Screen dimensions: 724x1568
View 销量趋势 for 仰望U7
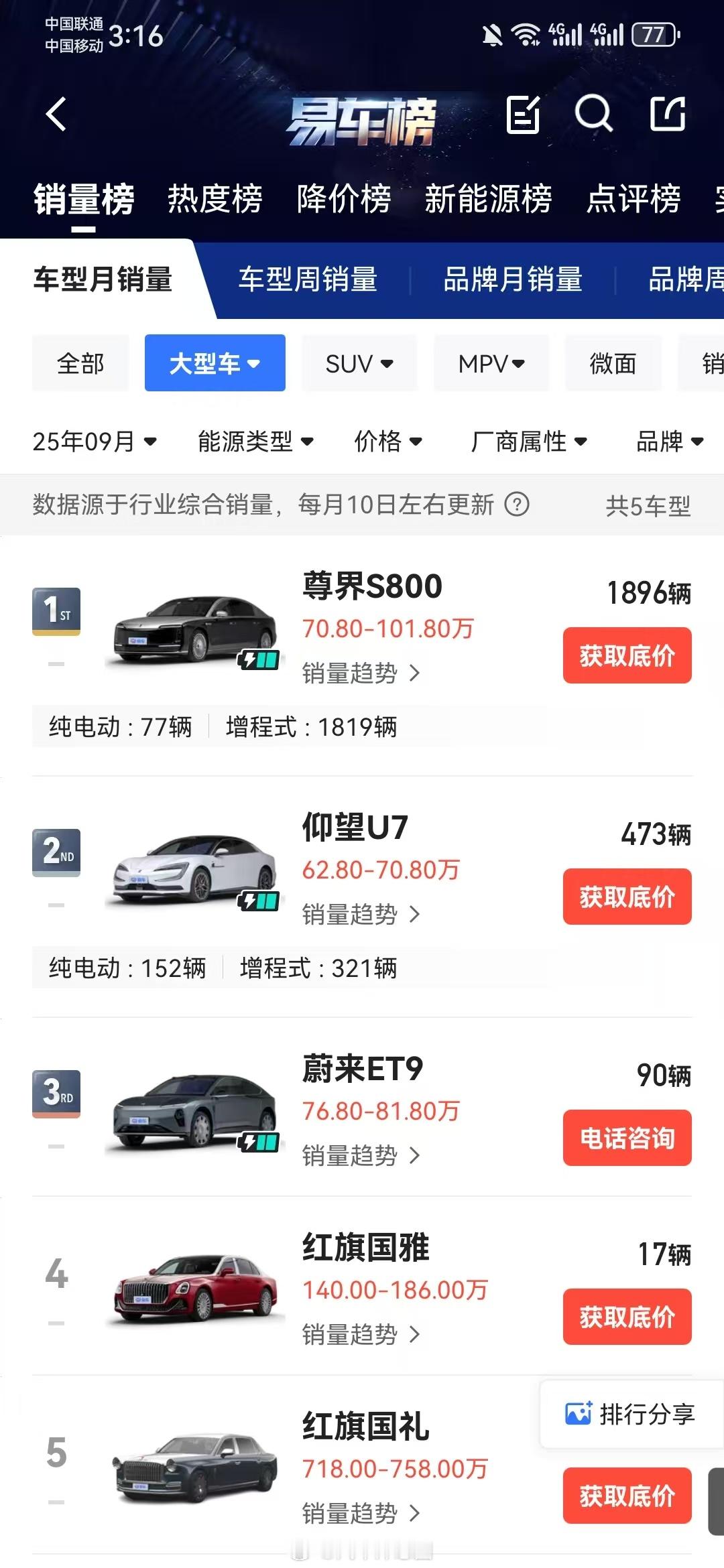[x=361, y=914]
